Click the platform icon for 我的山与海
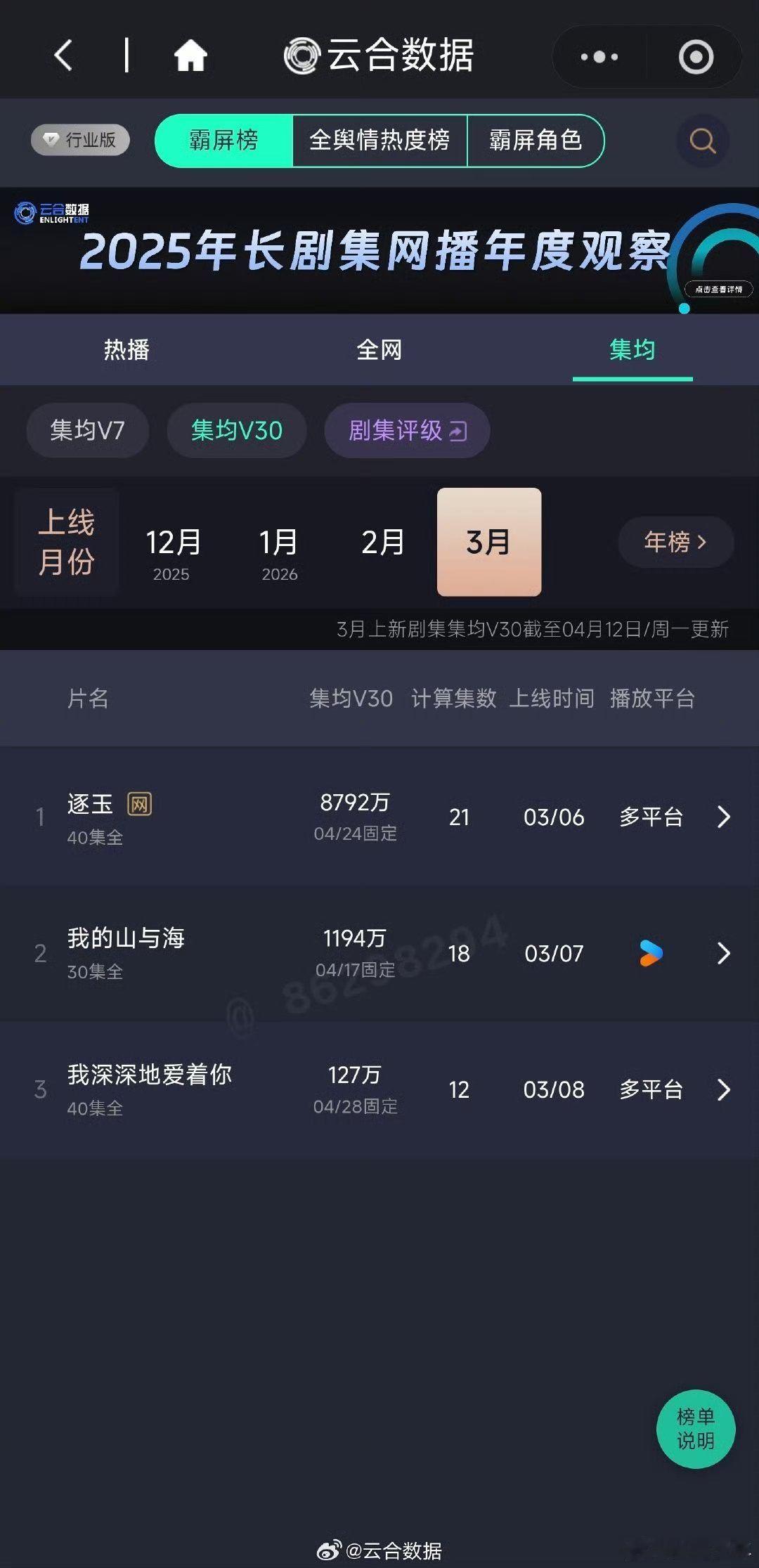759x1568 pixels. coord(649,954)
